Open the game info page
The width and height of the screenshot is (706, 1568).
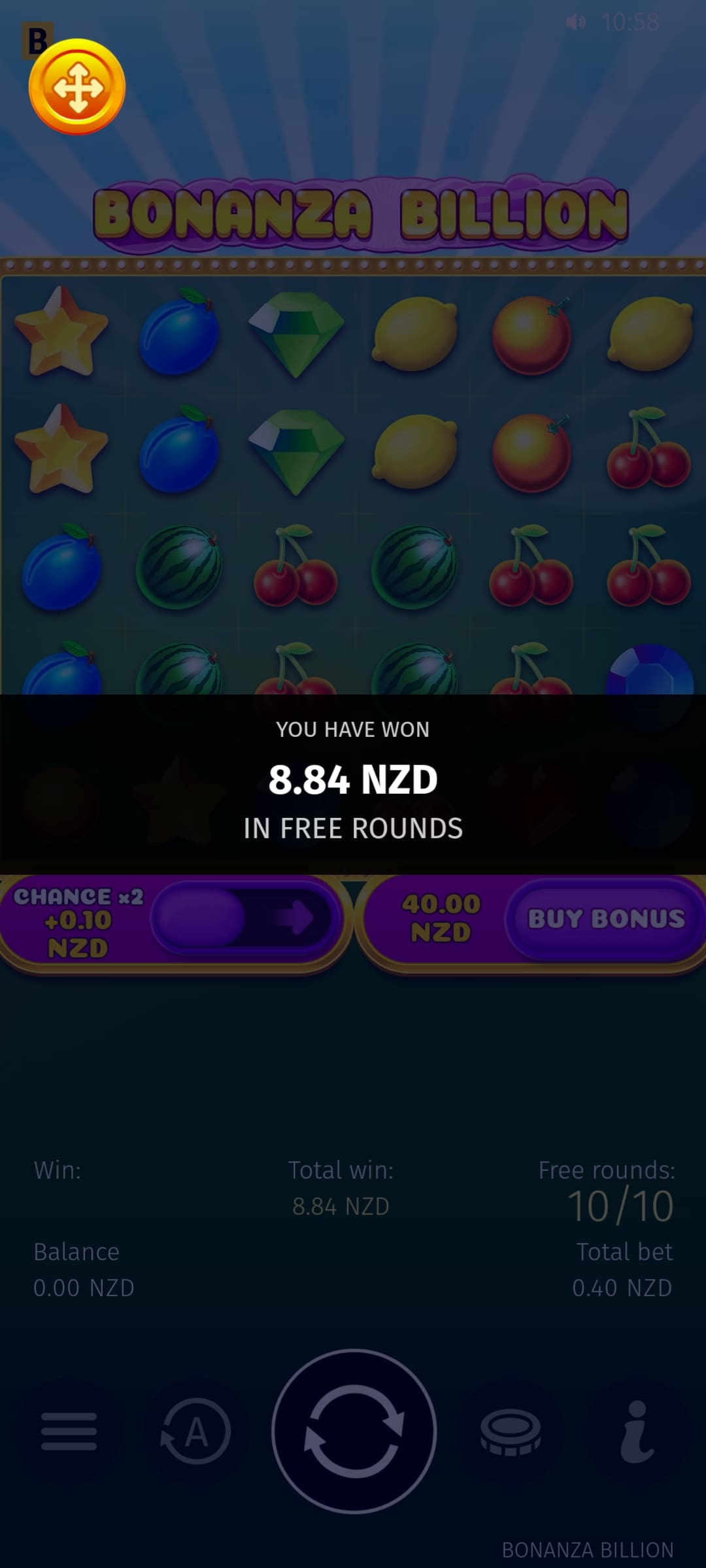coord(637,1431)
